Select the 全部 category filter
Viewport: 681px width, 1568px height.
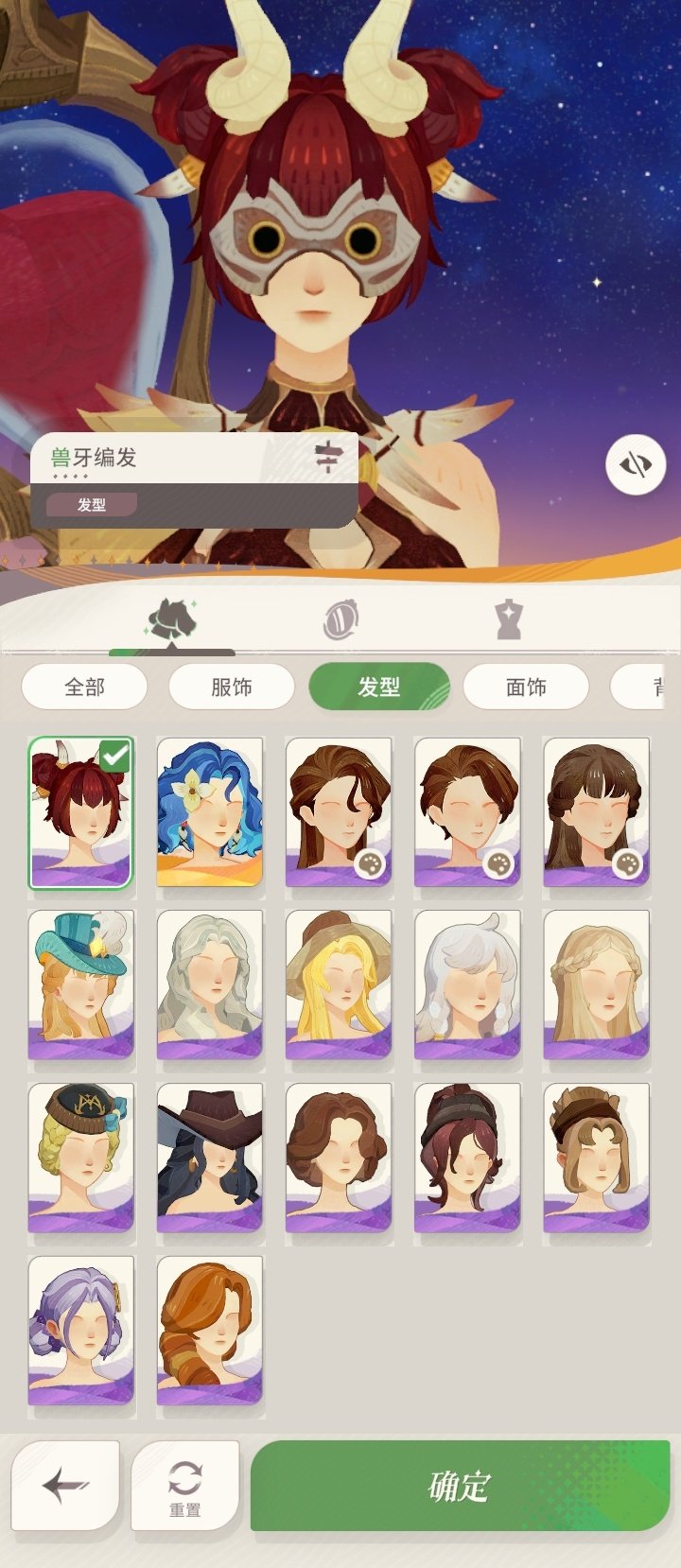83,688
